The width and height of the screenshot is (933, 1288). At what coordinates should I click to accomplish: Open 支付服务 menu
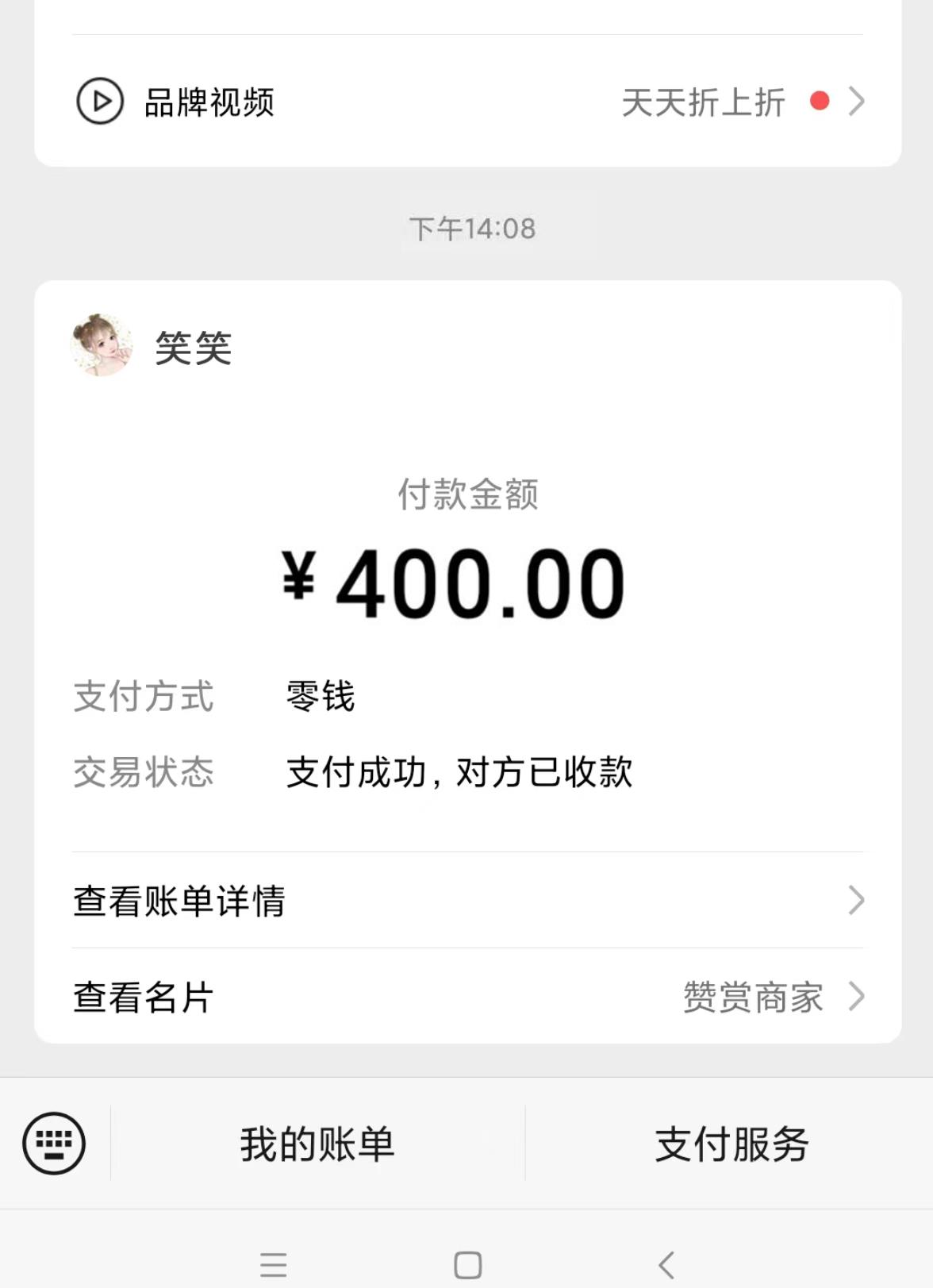(731, 1144)
